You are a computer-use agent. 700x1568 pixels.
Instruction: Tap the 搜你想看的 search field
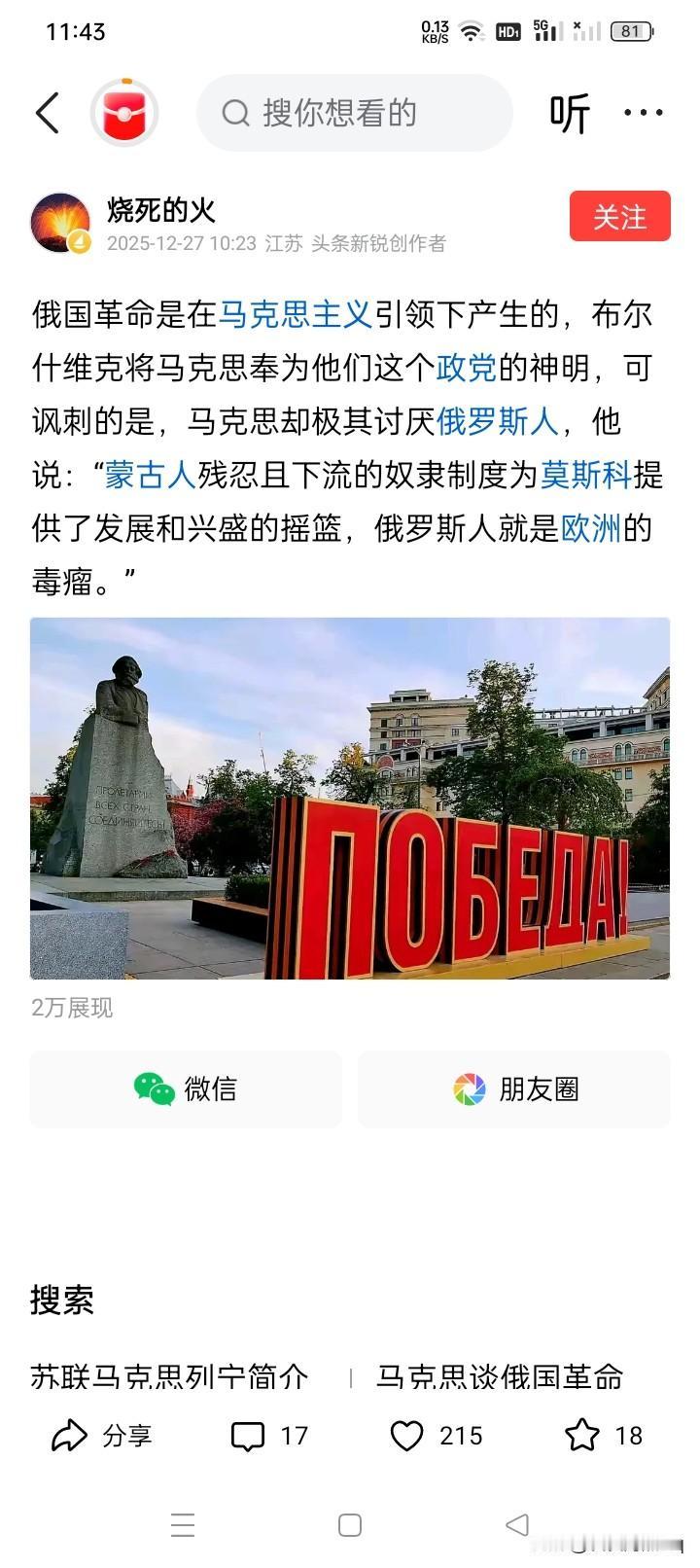click(x=354, y=113)
